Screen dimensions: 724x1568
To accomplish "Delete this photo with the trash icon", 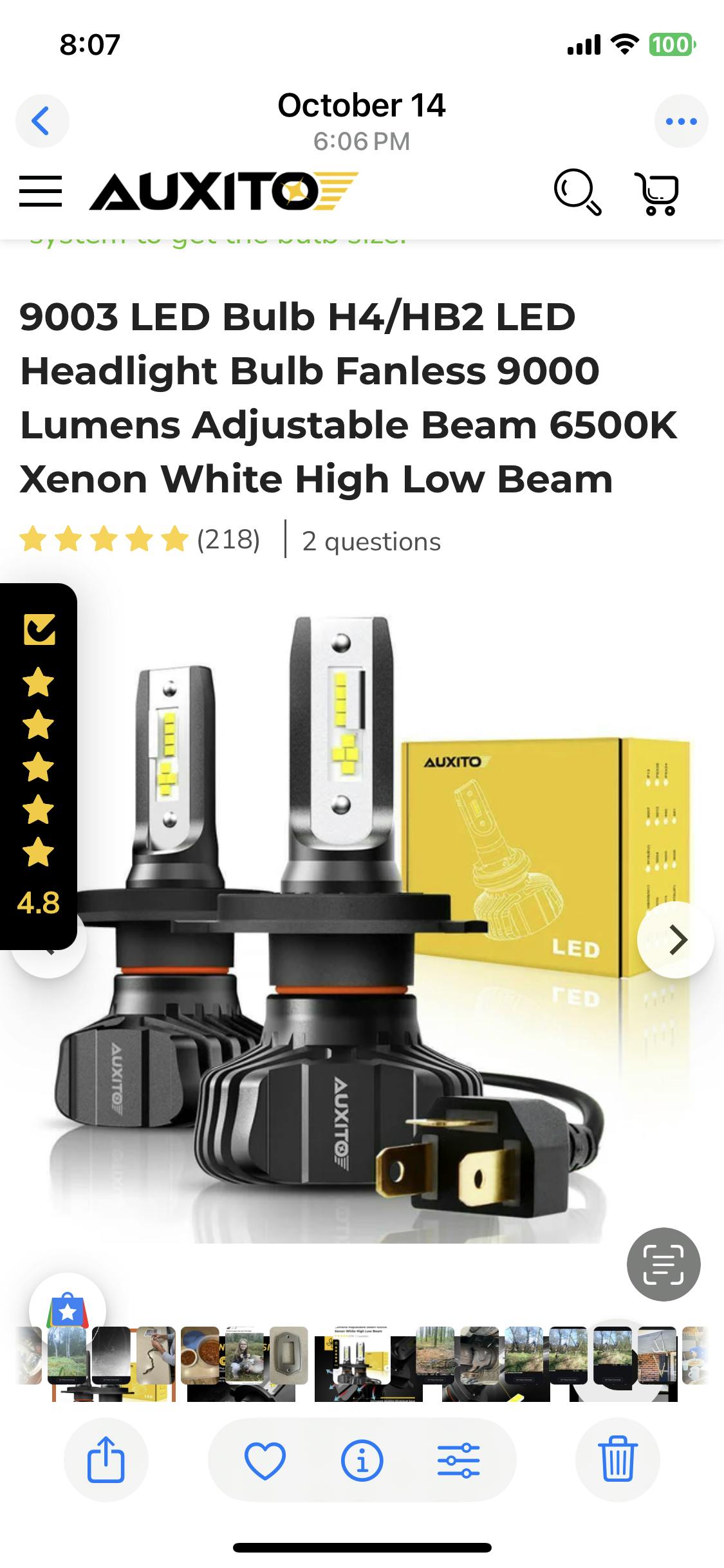I will pyautogui.click(x=617, y=1459).
